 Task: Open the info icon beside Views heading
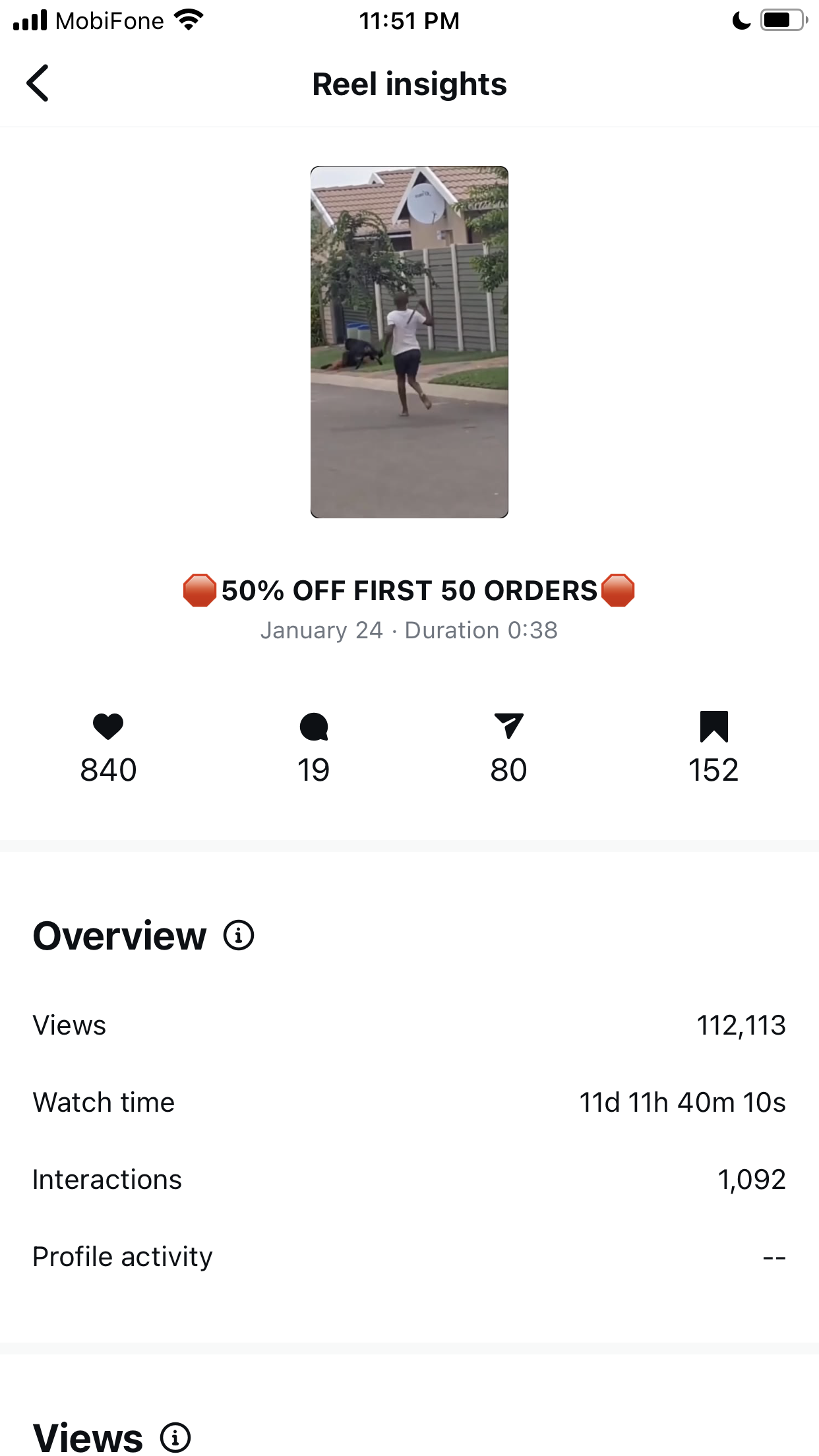[x=175, y=1437]
